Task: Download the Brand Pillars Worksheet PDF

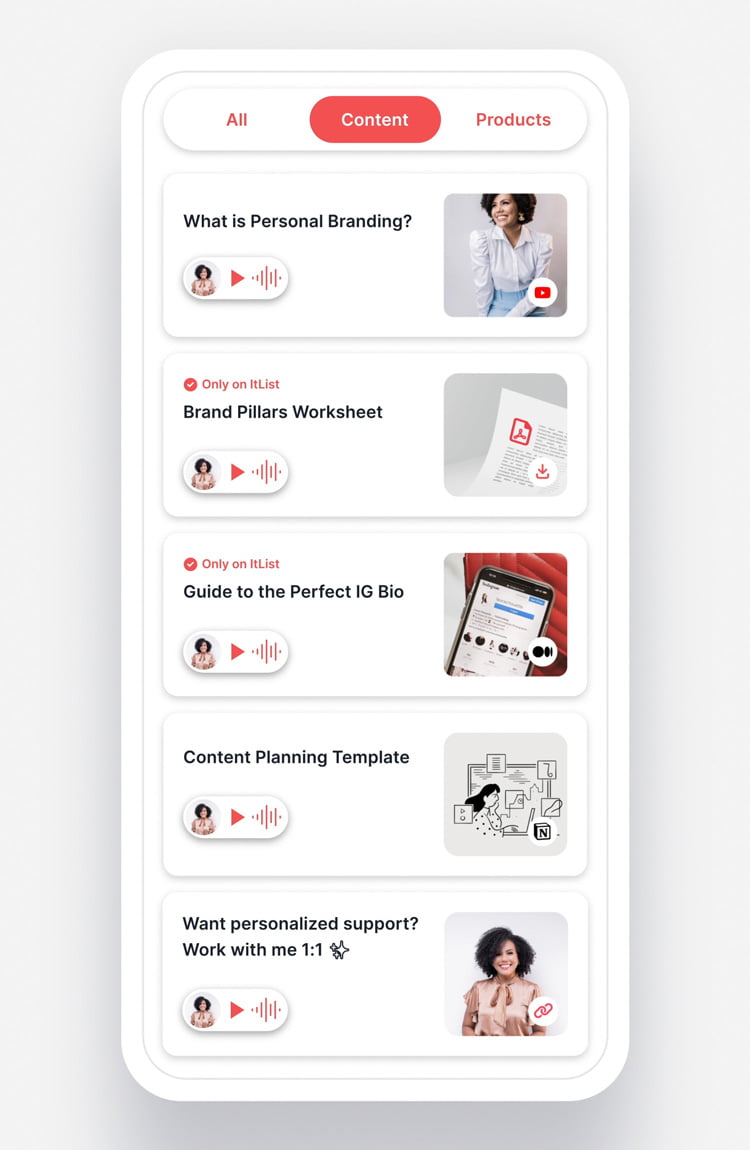Action: (x=541, y=471)
